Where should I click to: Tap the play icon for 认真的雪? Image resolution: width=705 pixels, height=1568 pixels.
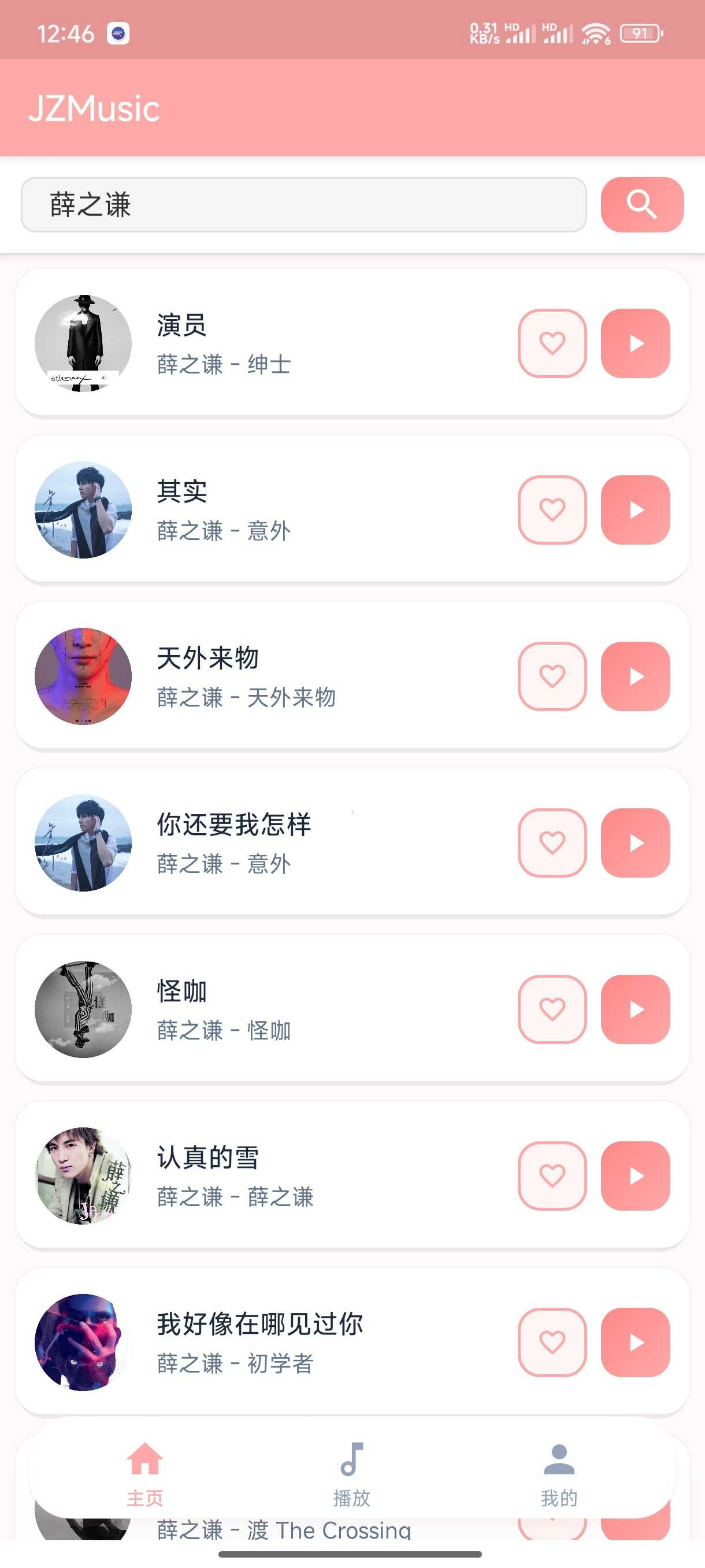(635, 1175)
